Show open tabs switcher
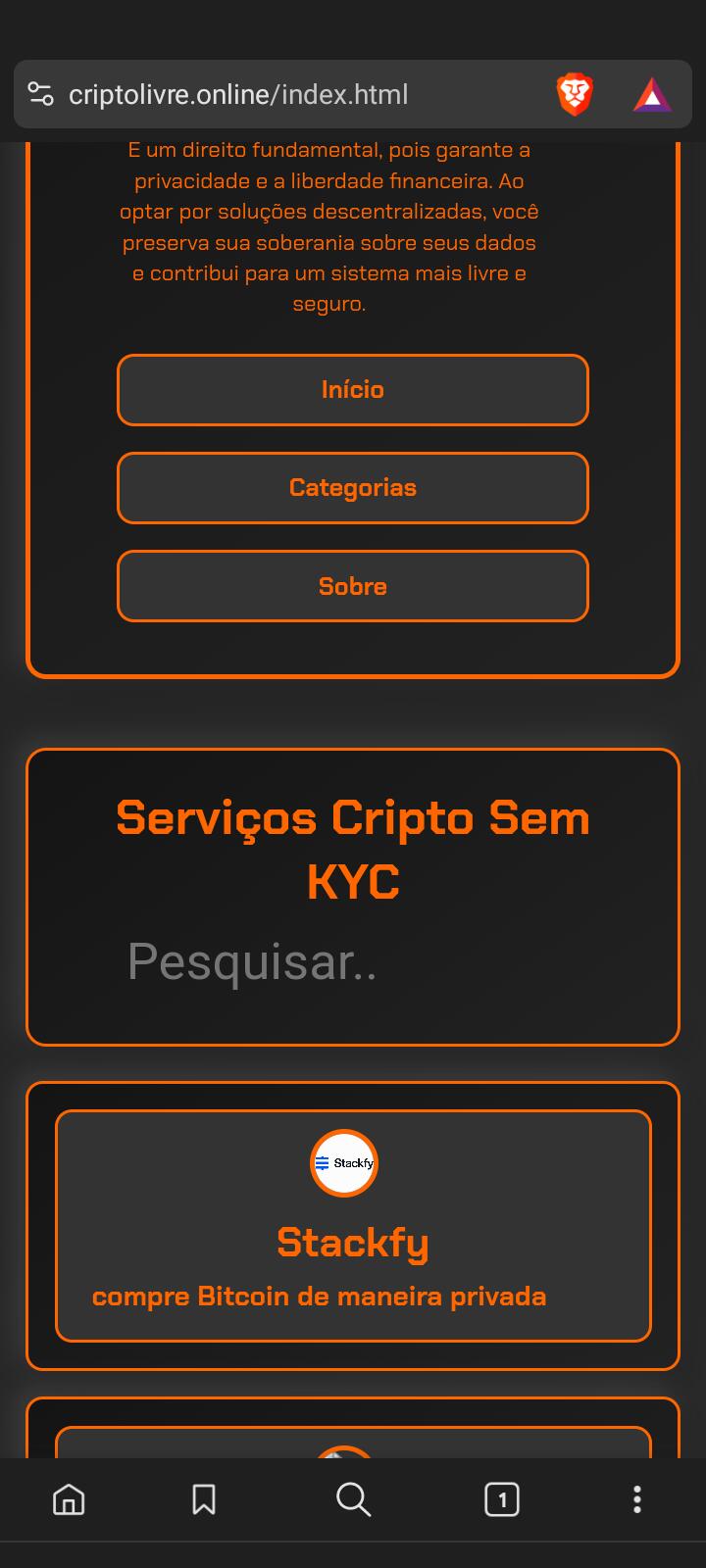 click(502, 1499)
